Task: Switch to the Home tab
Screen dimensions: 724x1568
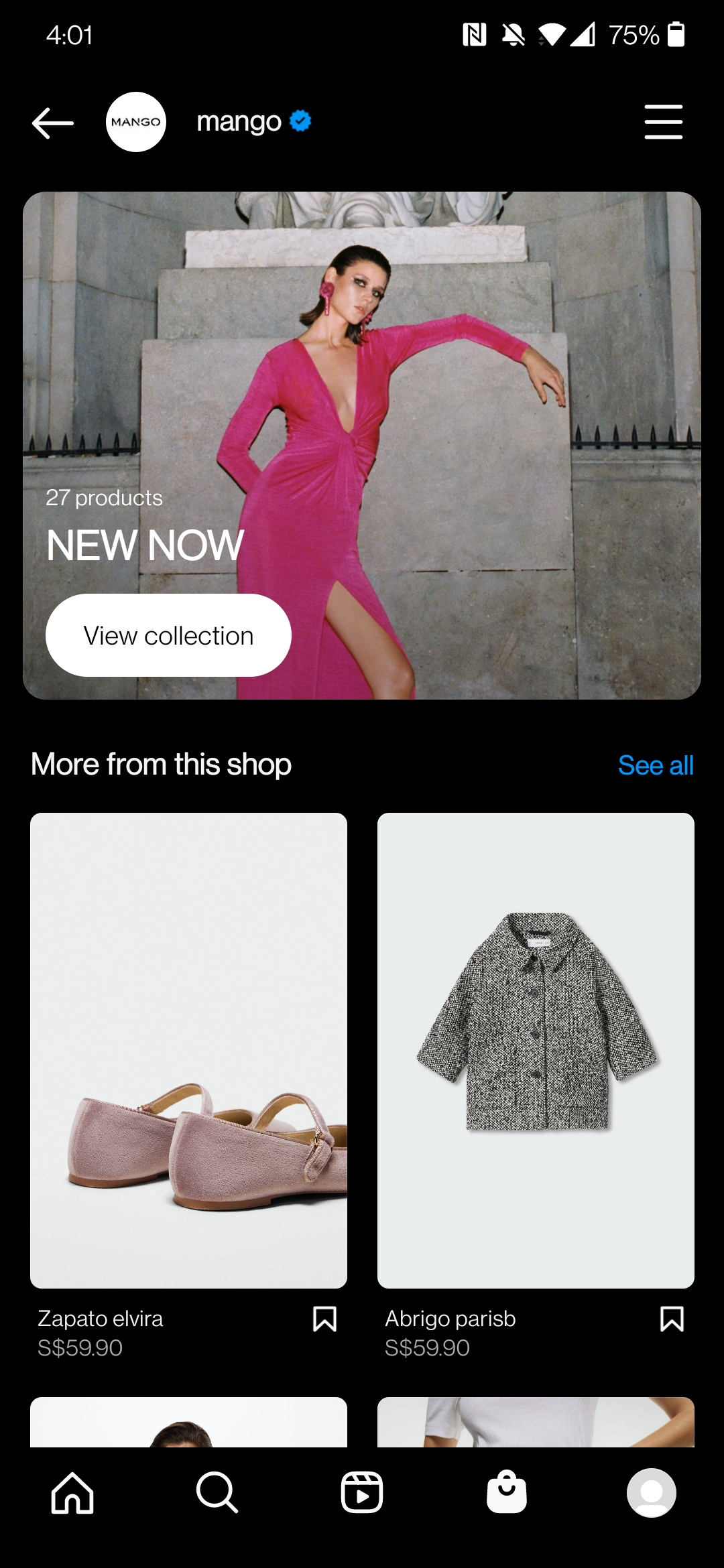Action: click(72, 1492)
